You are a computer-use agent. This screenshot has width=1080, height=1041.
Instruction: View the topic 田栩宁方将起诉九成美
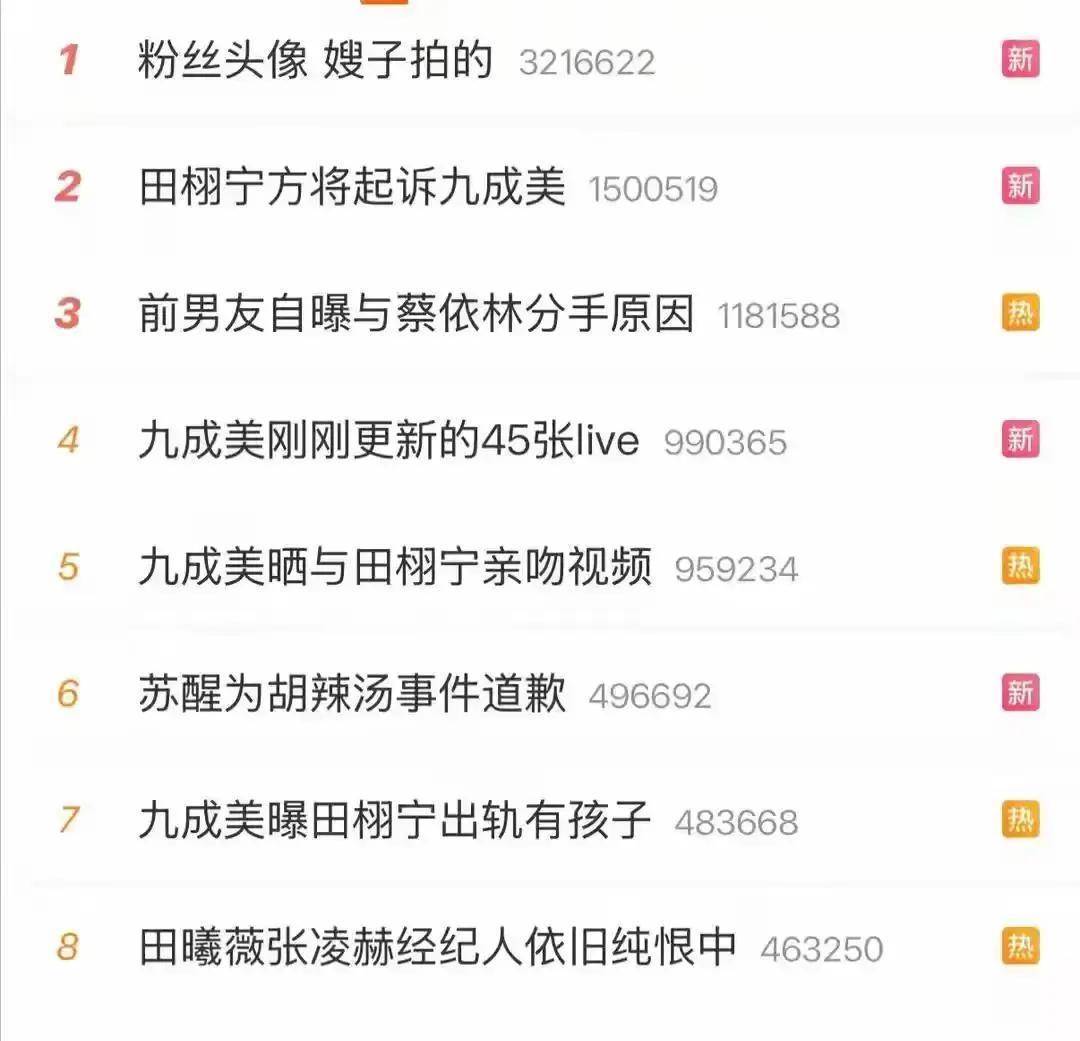352,188
